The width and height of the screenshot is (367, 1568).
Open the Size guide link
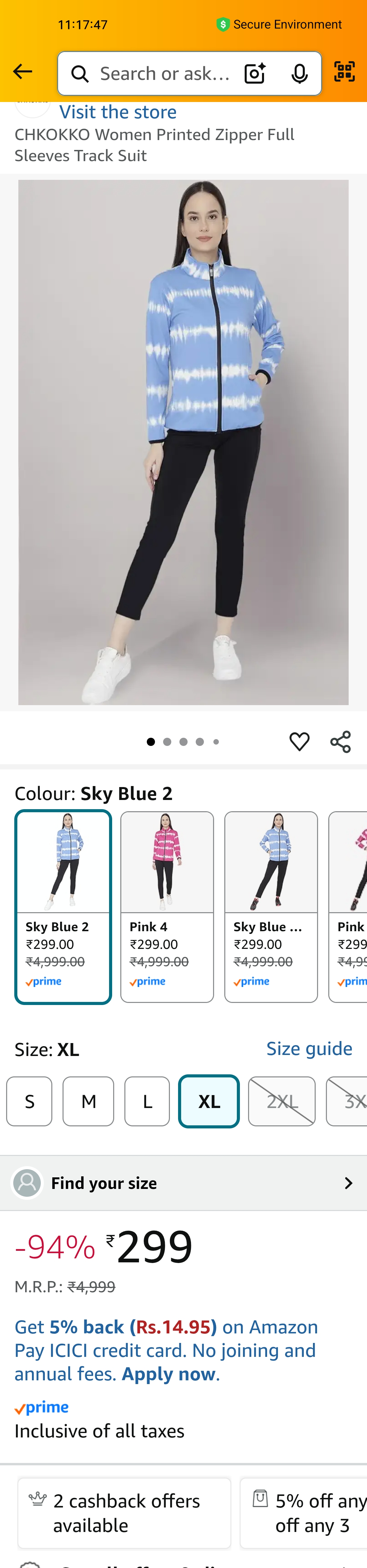pyautogui.click(x=309, y=1048)
